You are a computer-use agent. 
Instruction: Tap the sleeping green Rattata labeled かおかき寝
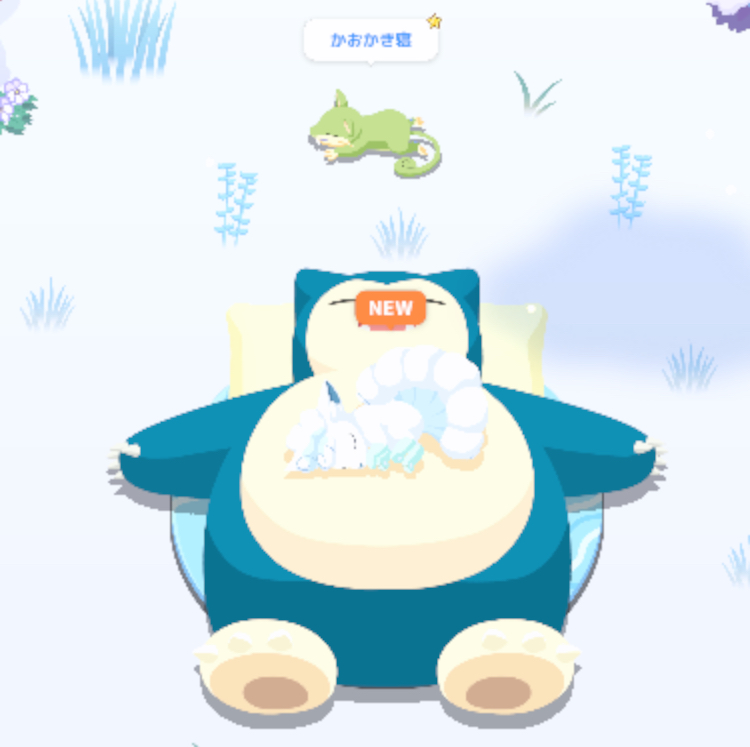point(370,135)
